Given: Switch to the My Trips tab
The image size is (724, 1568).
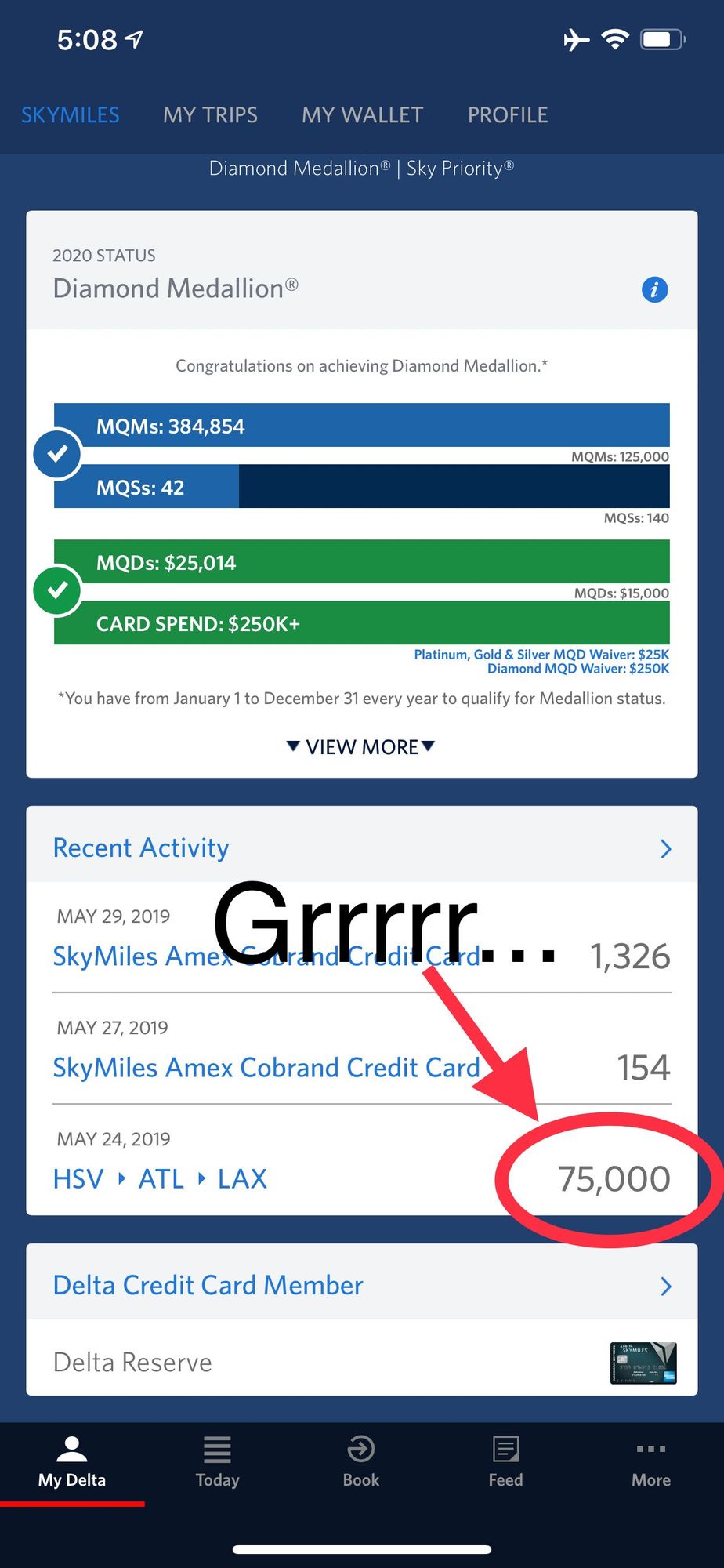Looking at the screenshot, I should pos(210,115).
